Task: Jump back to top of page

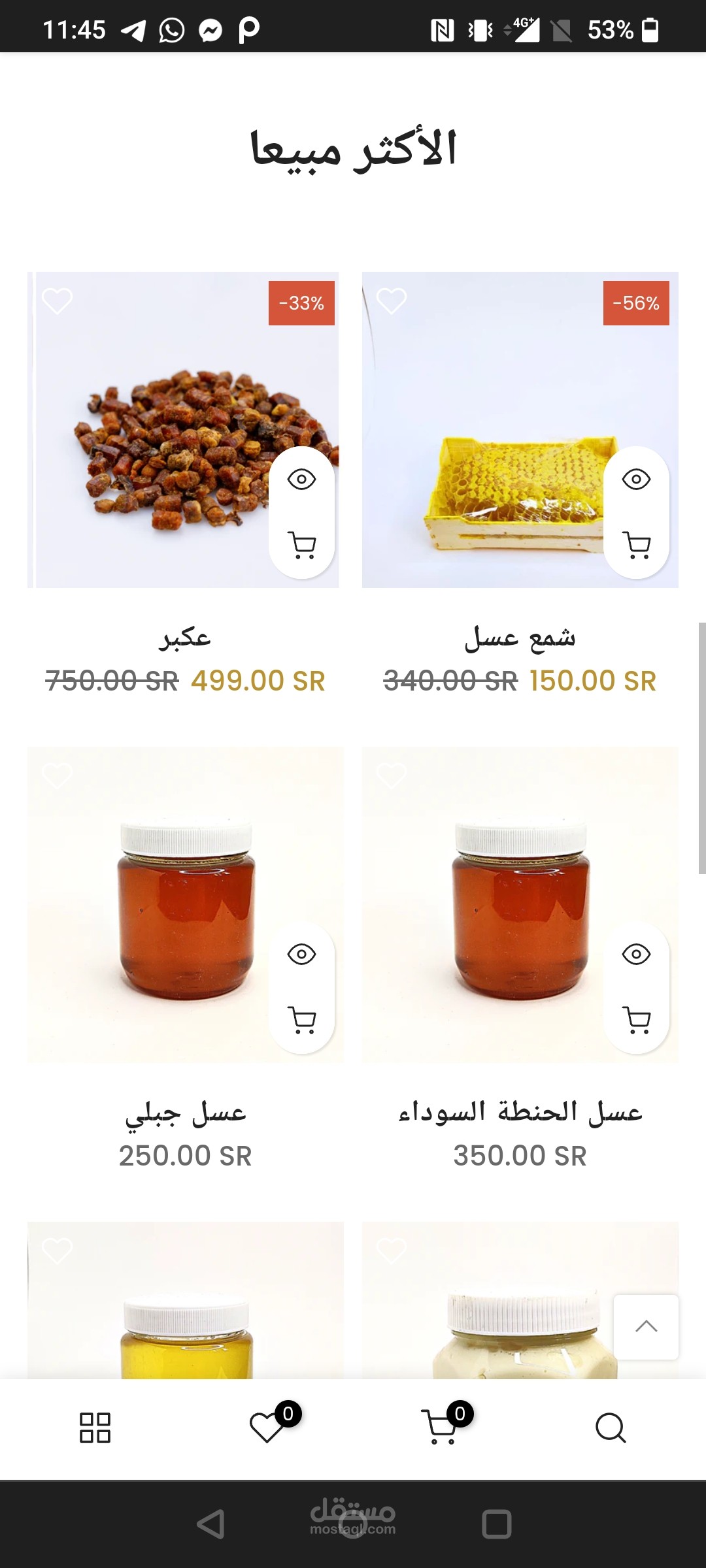Action: pyautogui.click(x=646, y=1327)
